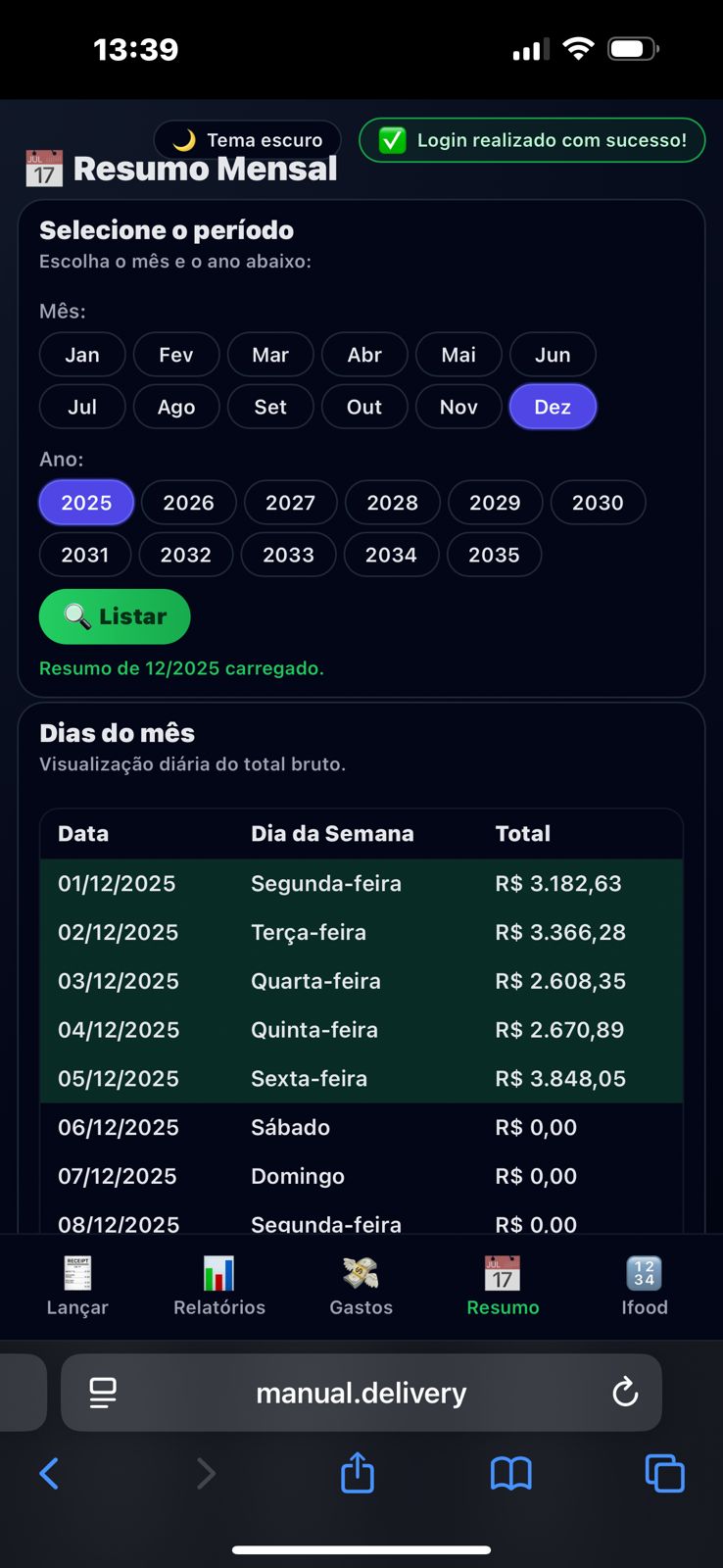
Task: Open the Gastos money icon
Action: coord(361,1272)
